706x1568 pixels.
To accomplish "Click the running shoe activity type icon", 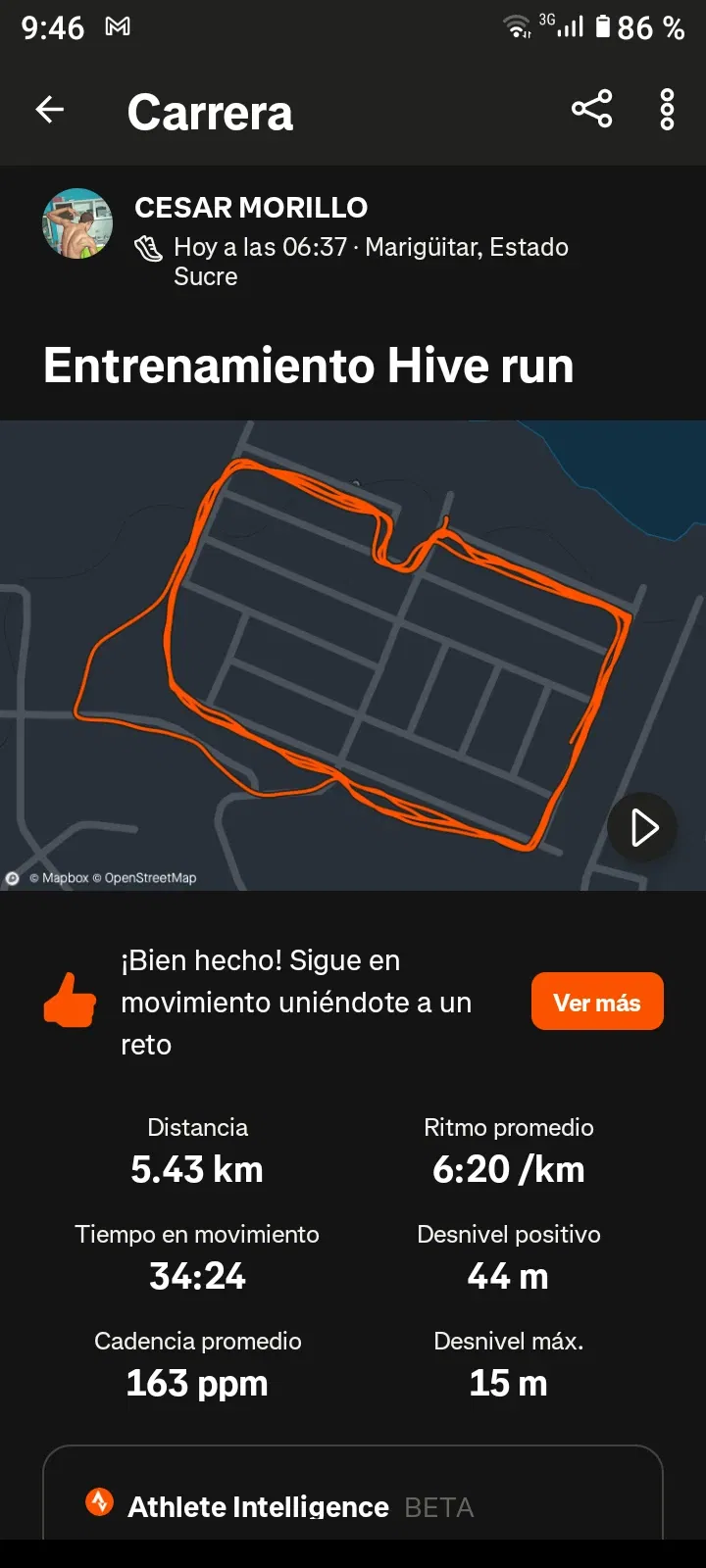I will click(149, 248).
